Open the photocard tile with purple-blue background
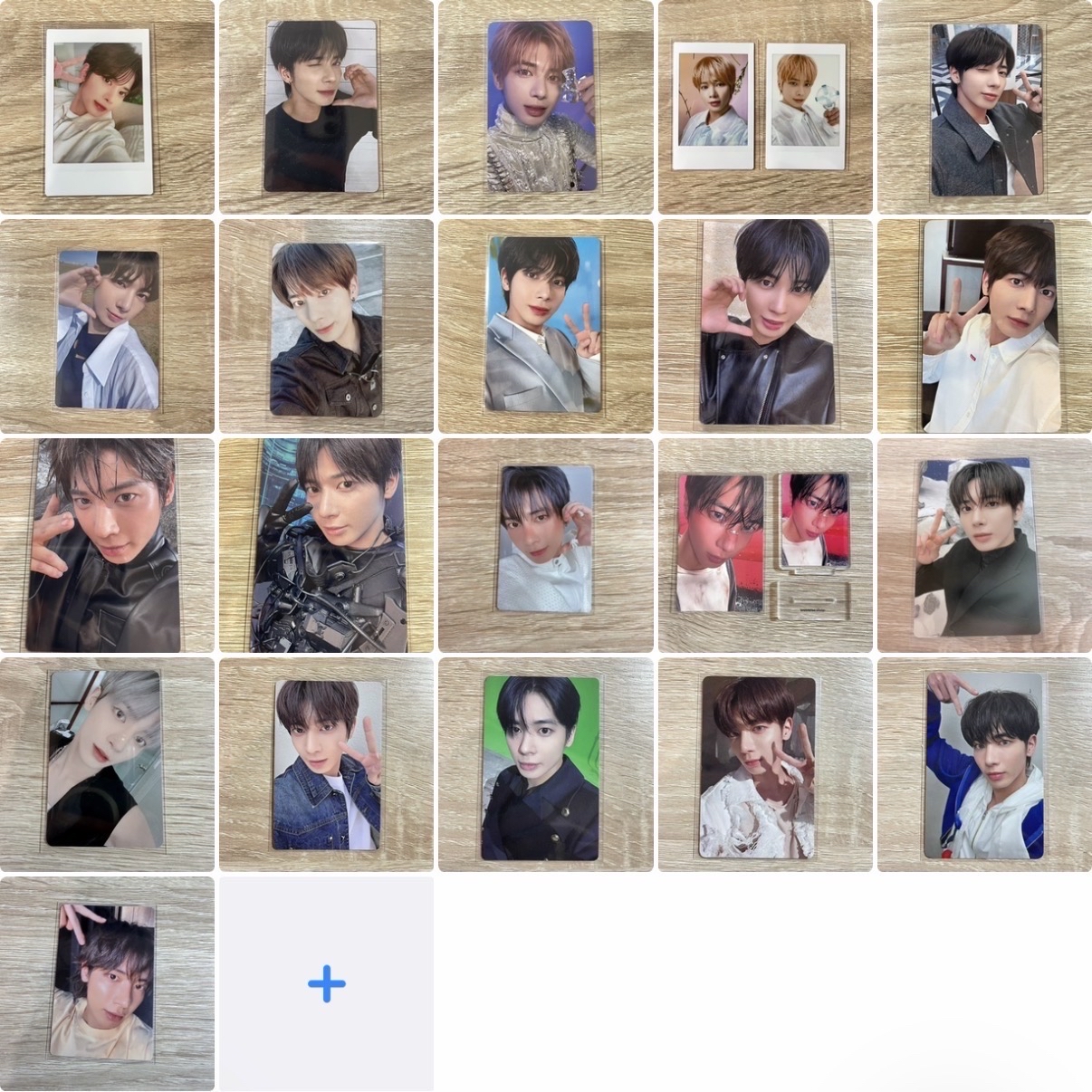The image size is (1092, 1092). pos(545,107)
